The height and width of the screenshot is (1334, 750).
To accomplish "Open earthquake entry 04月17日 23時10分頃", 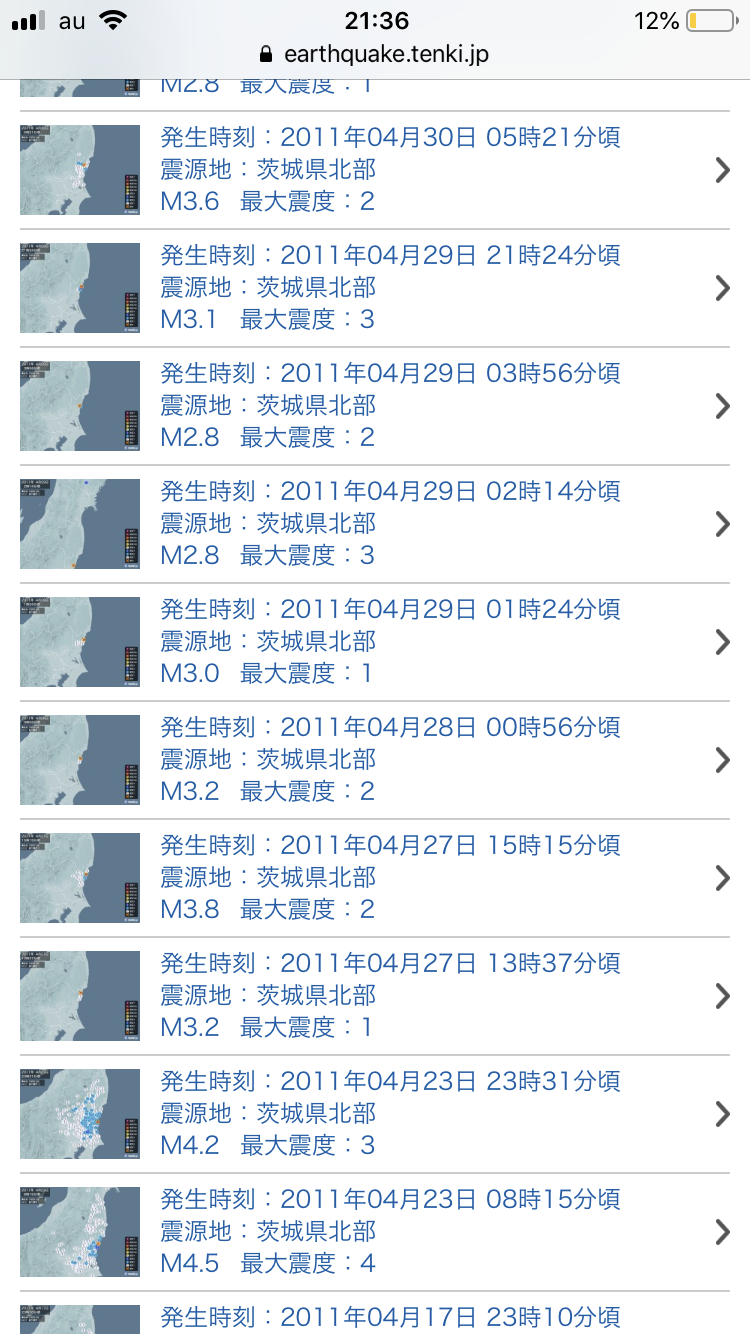I will click(x=390, y=1318).
